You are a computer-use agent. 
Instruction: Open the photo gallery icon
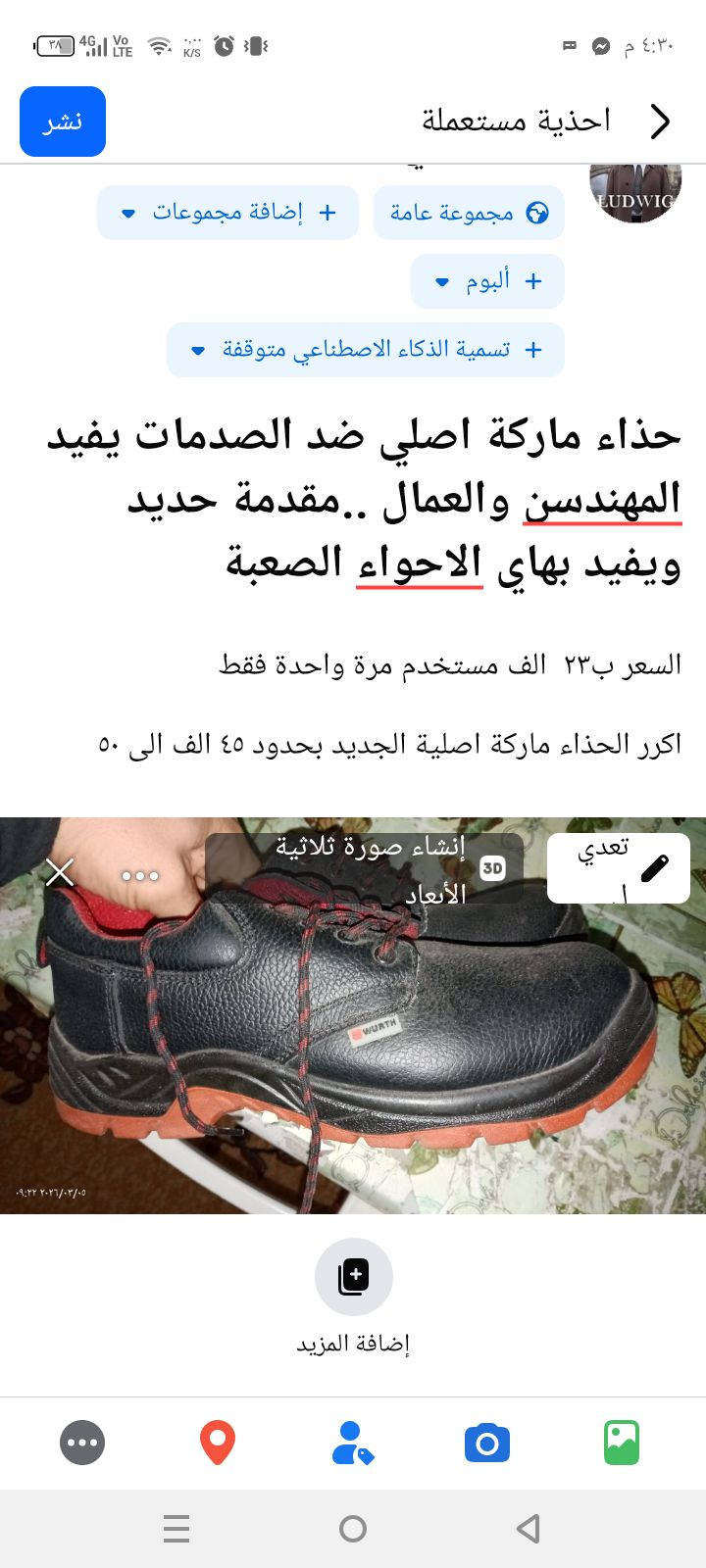622,1443
